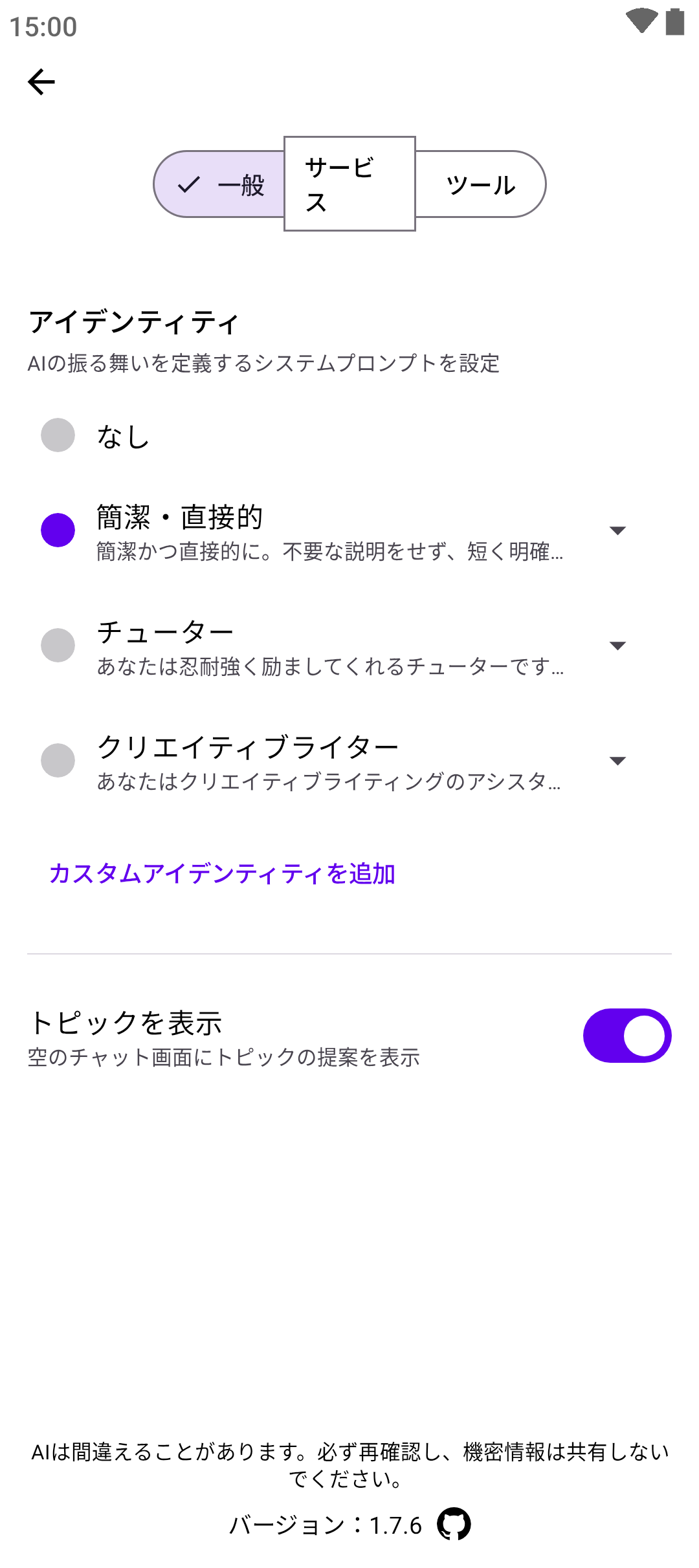
Task: Select the 一般 segment
Action: point(220,185)
